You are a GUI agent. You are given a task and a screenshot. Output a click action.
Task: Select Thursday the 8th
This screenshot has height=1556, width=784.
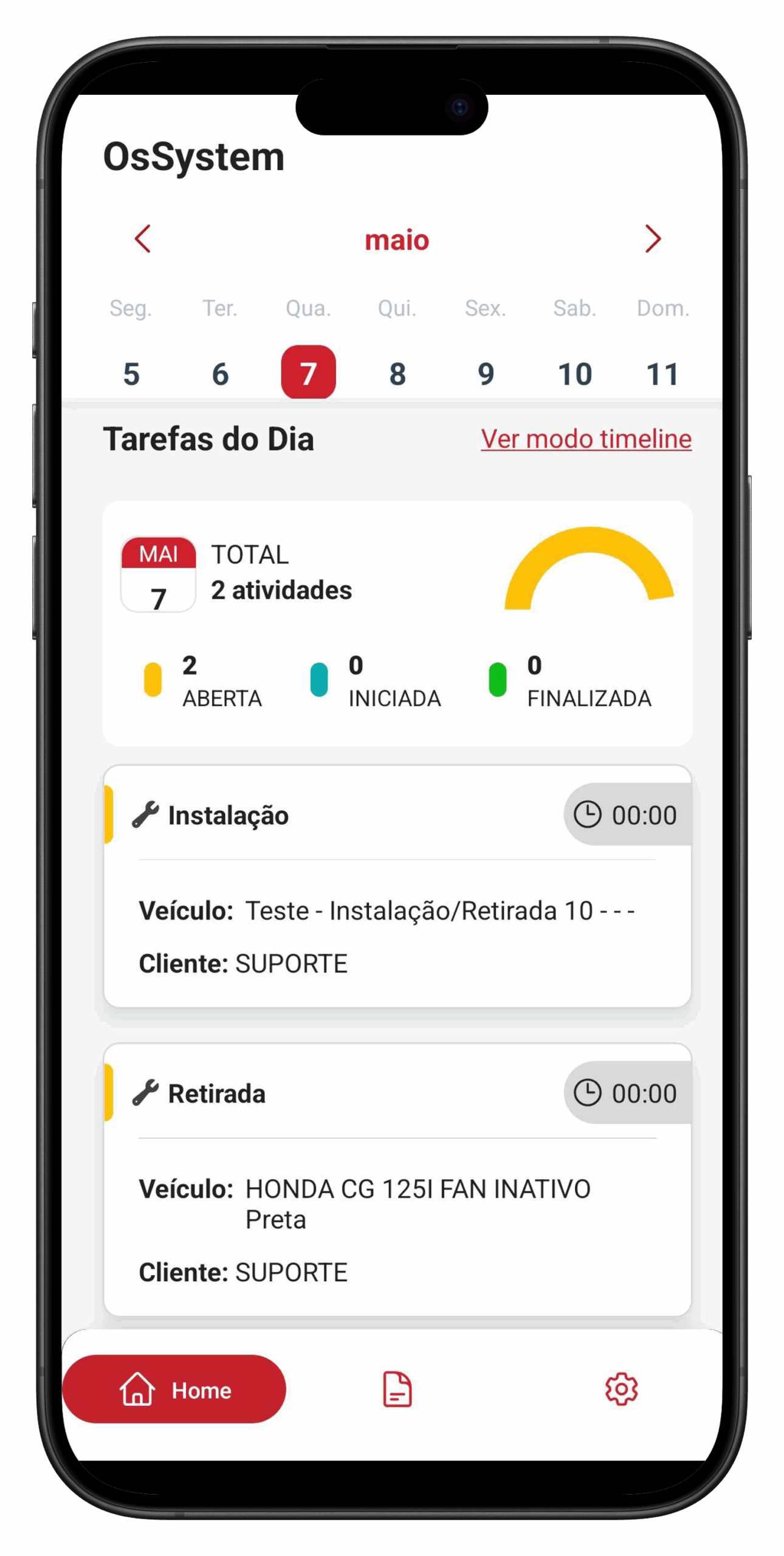(x=397, y=373)
